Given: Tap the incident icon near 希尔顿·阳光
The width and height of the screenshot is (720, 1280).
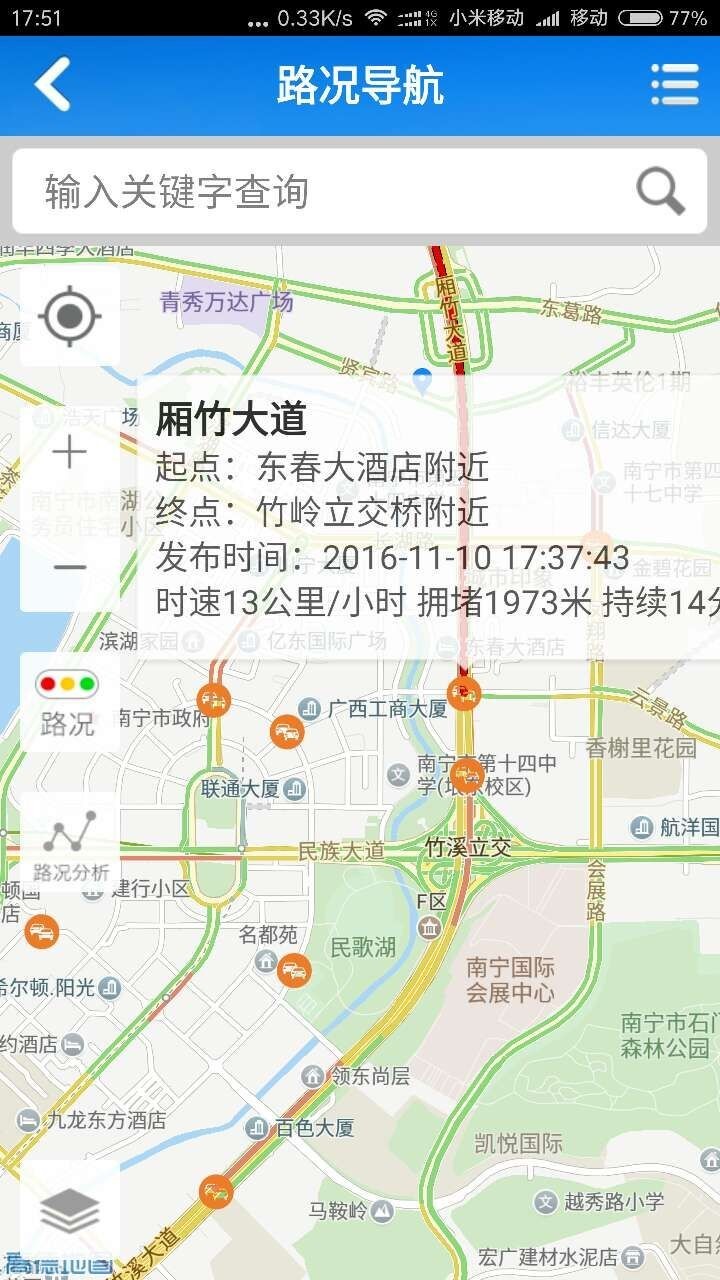Looking at the screenshot, I should (41, 932).
